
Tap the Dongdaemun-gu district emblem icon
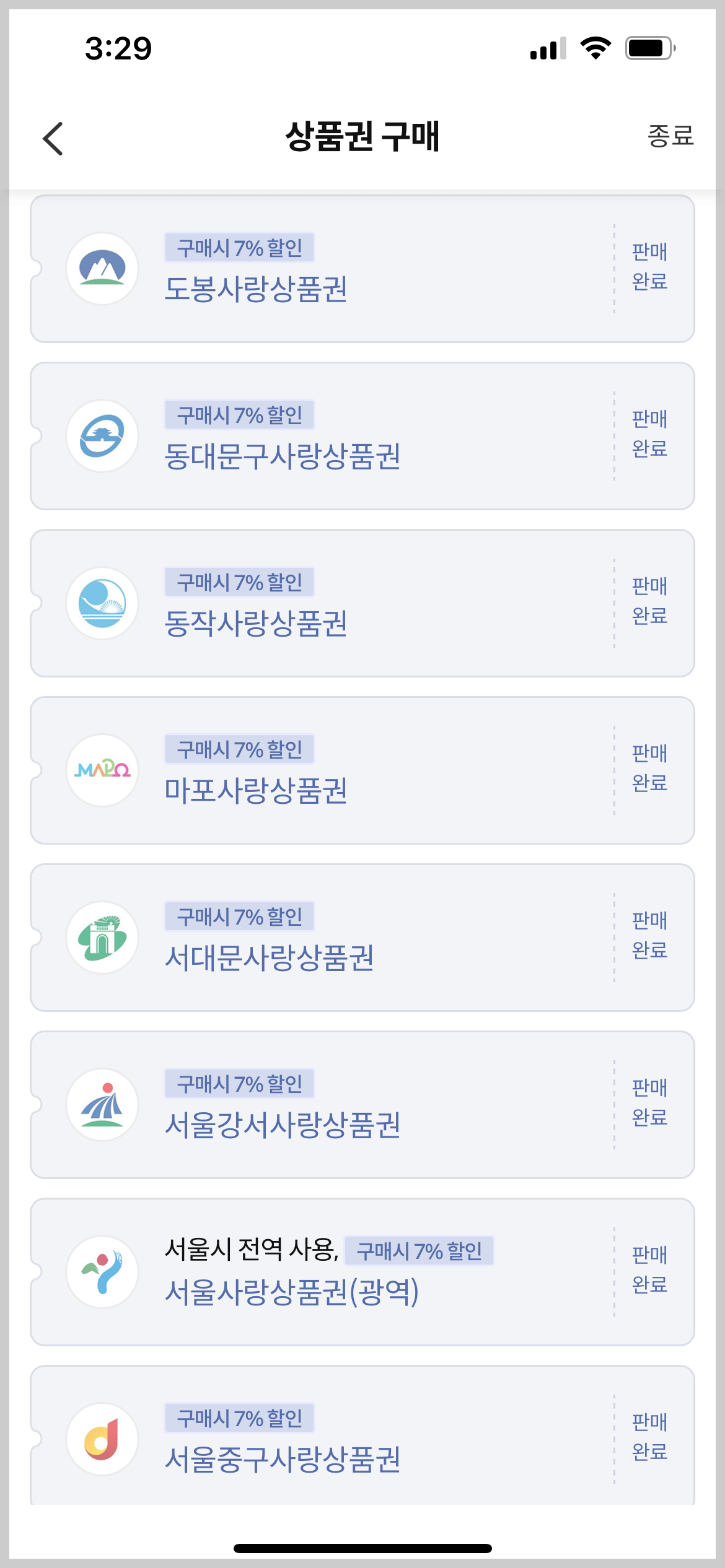tap(103, 435)
